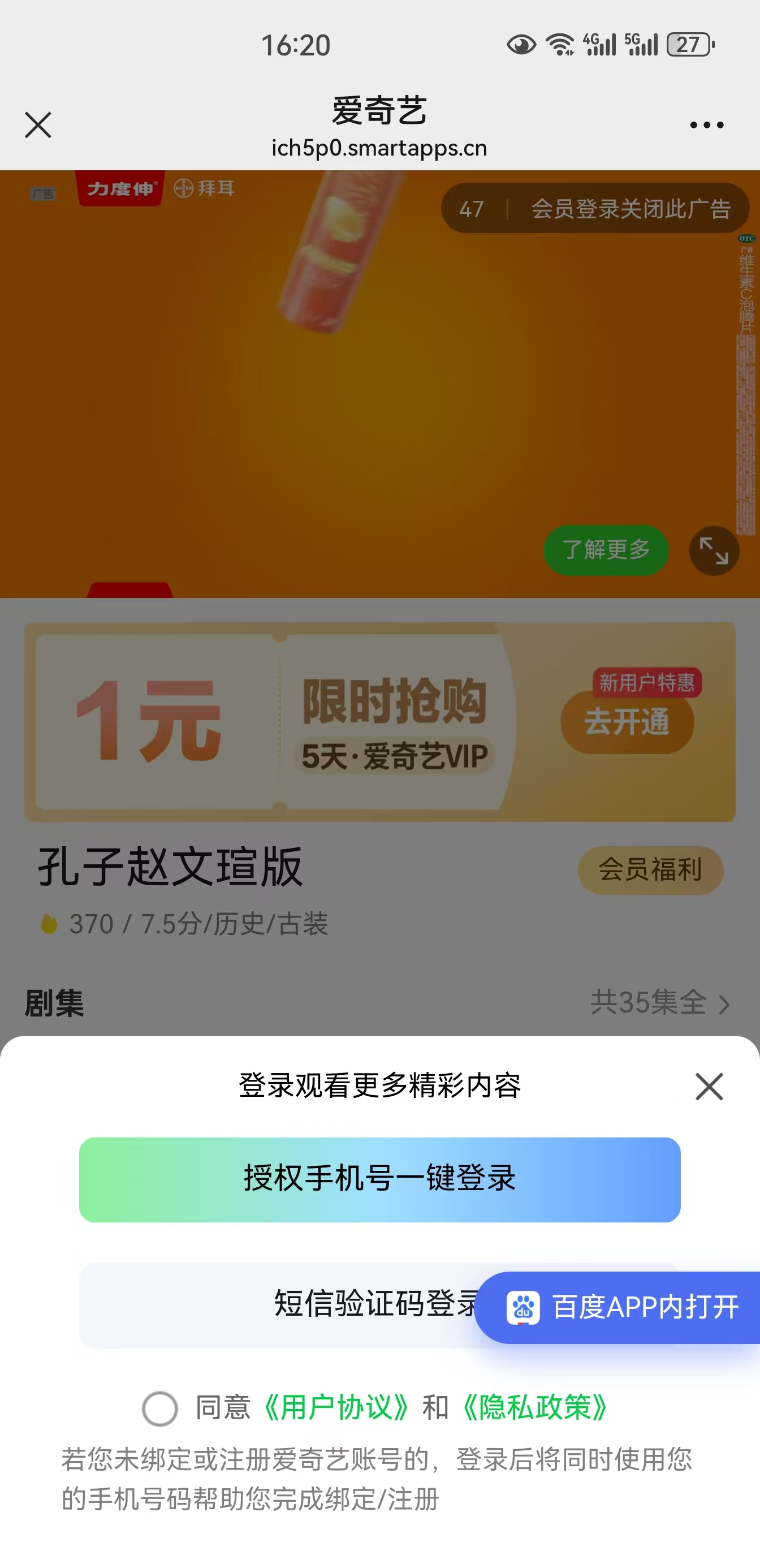
Task: Read the 《隐私政策》 link
Action: click(534, 1407)
